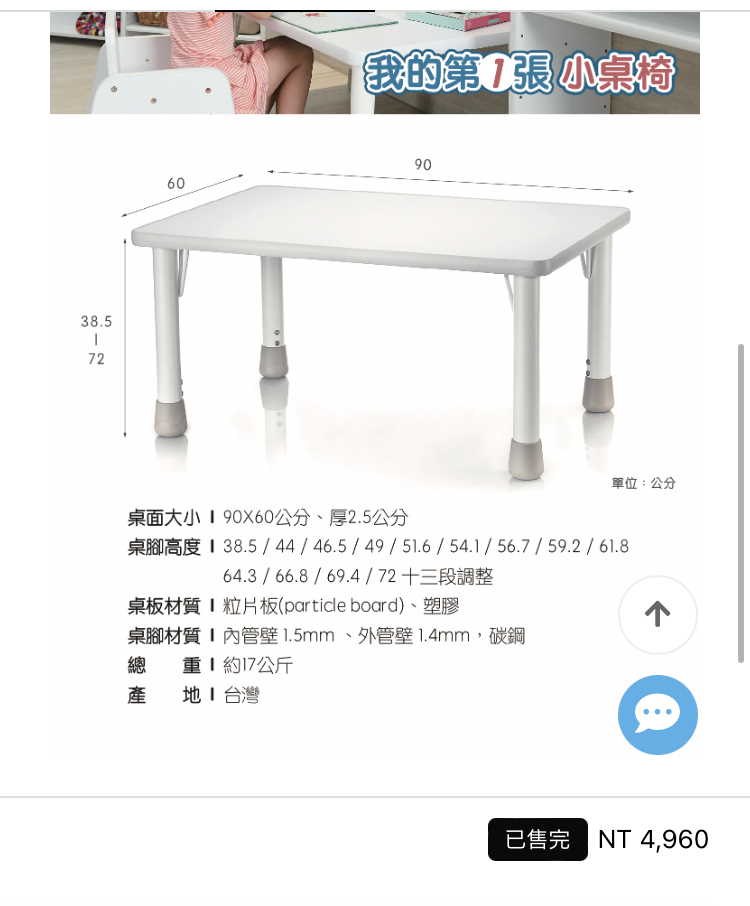This screenshot has height=906, width=750.
Task: Tap the scroll-to-top arrow button
Action: click(657, 614)
